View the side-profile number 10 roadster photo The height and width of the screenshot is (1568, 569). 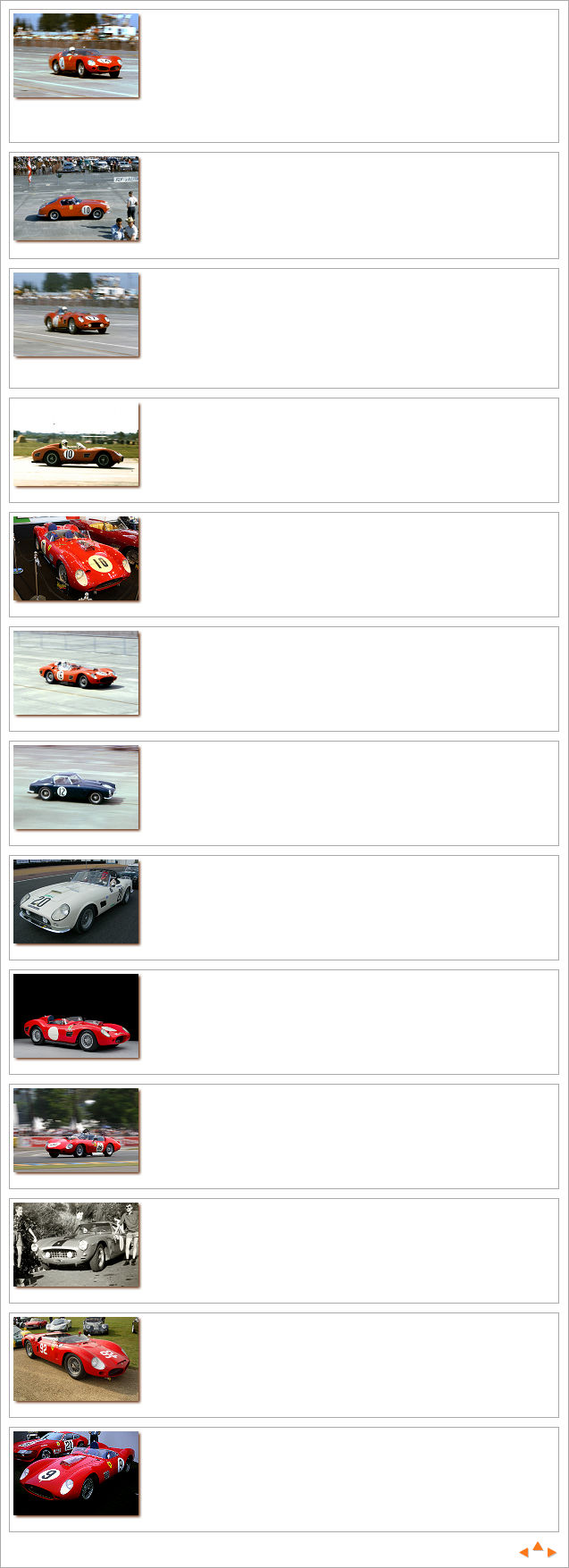coord(76,444)
